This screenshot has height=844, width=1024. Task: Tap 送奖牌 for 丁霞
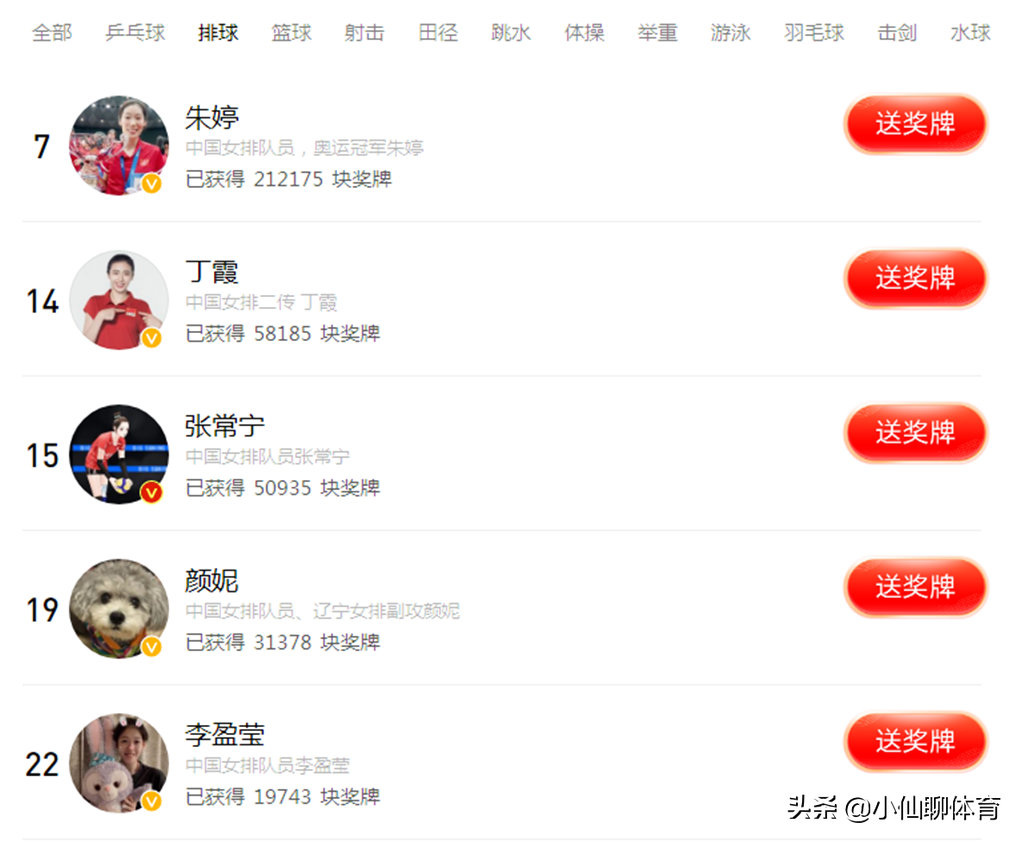[915, 278]
